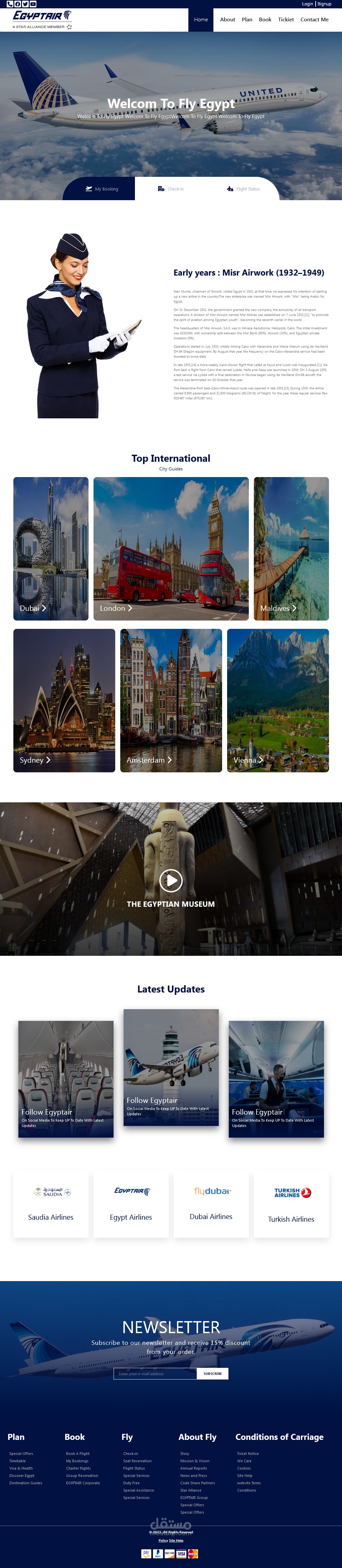Image resolution: width=342 pixels, height=1568 pixels.
Task: Open the Amsterdam city guide card
Action: point(171,700)
